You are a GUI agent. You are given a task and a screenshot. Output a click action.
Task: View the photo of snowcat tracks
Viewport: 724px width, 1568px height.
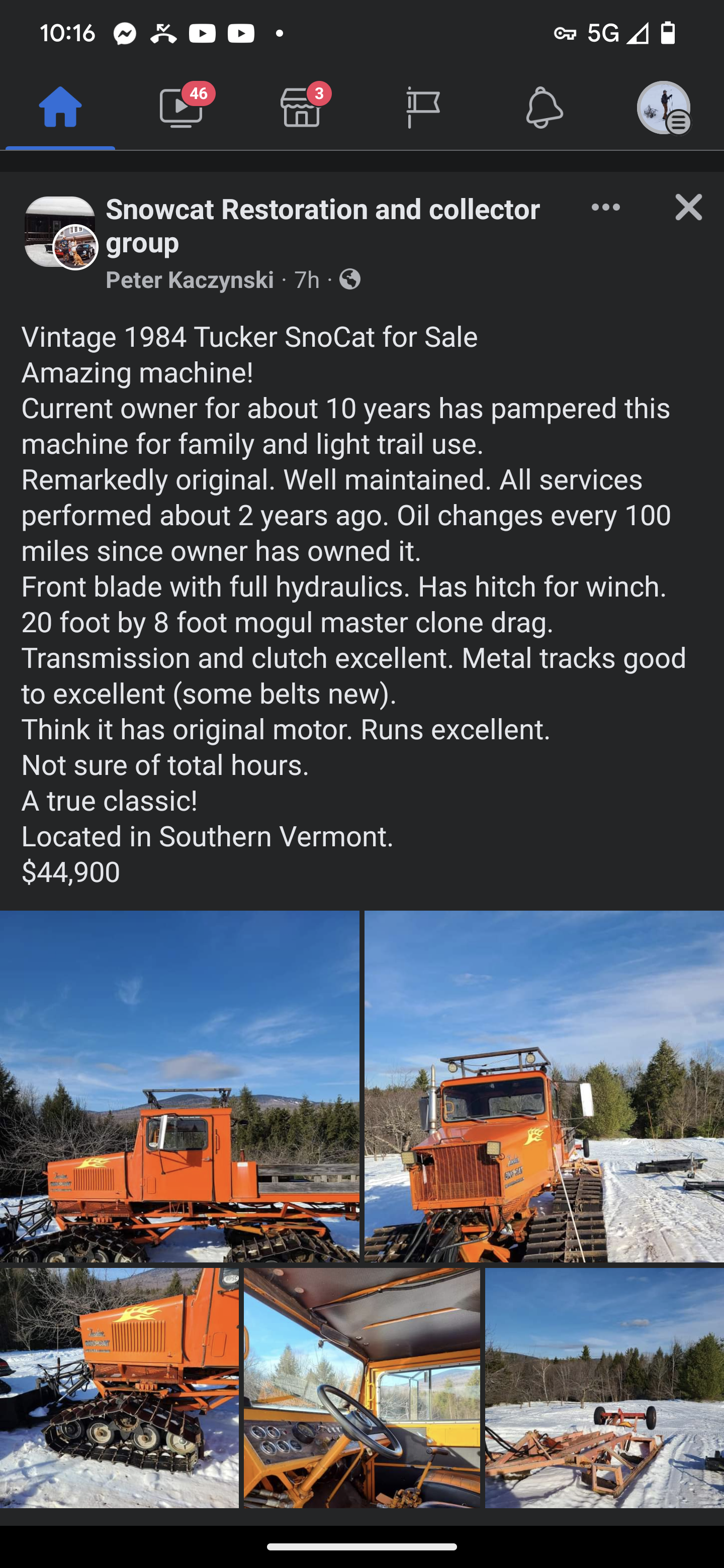click(x=119, y=1388)
